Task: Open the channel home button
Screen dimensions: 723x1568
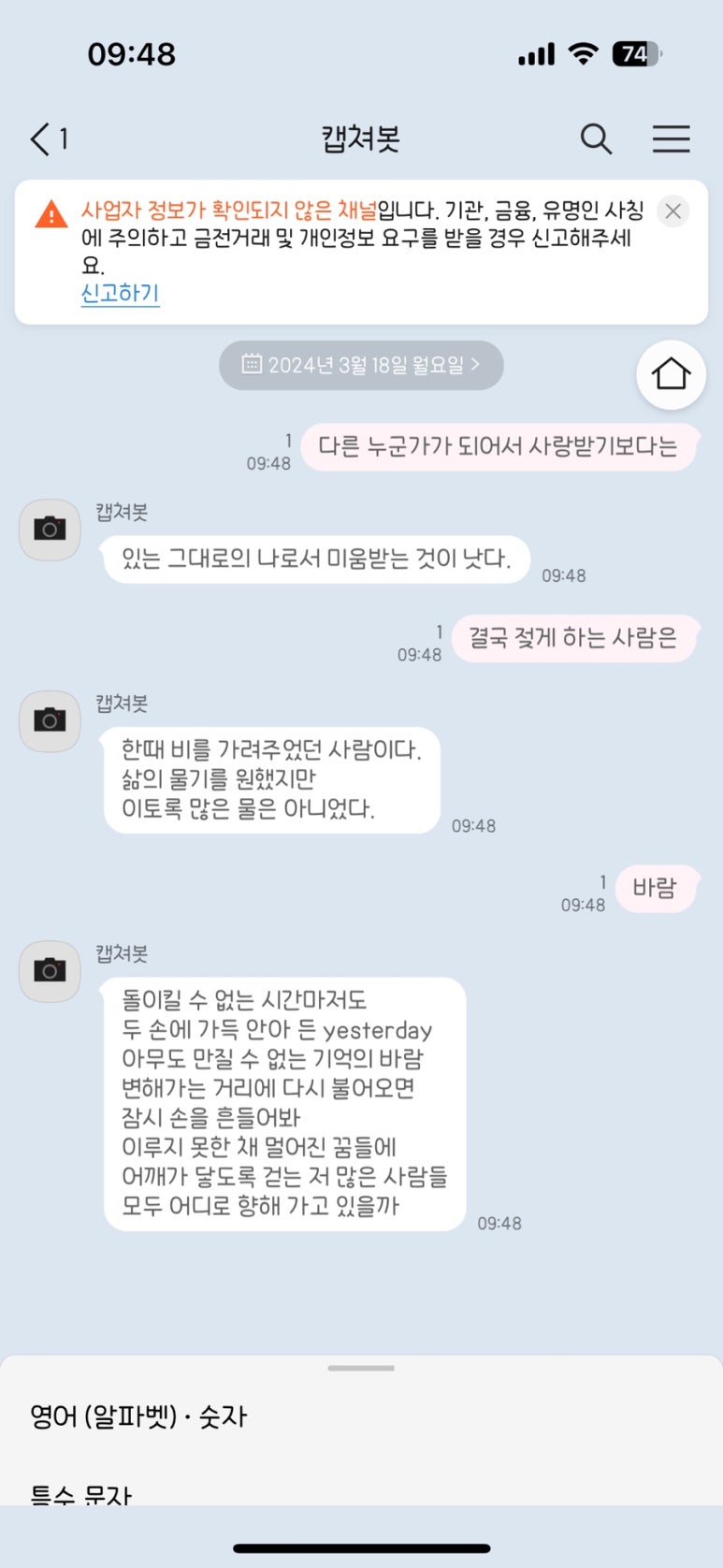Action: pyautogui.click(x=671, y=374)
